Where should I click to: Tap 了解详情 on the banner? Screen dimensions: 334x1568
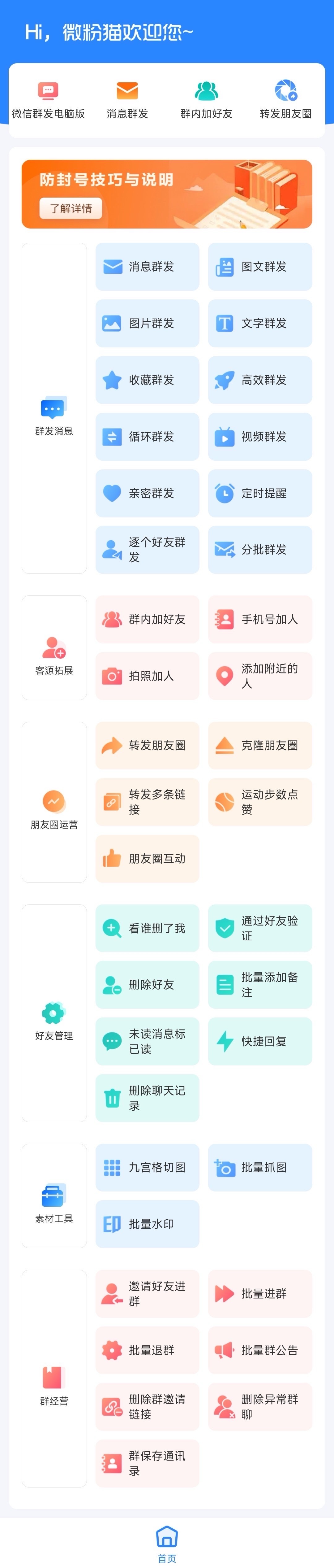point(71,209)
